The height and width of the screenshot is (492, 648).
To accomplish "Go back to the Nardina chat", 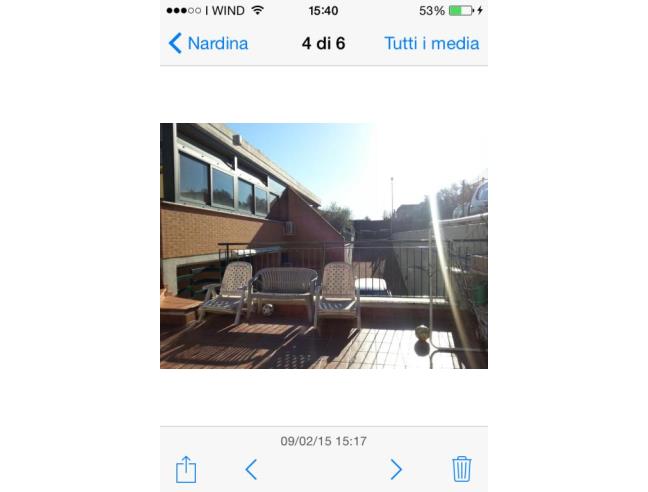I will coord(208,43).
